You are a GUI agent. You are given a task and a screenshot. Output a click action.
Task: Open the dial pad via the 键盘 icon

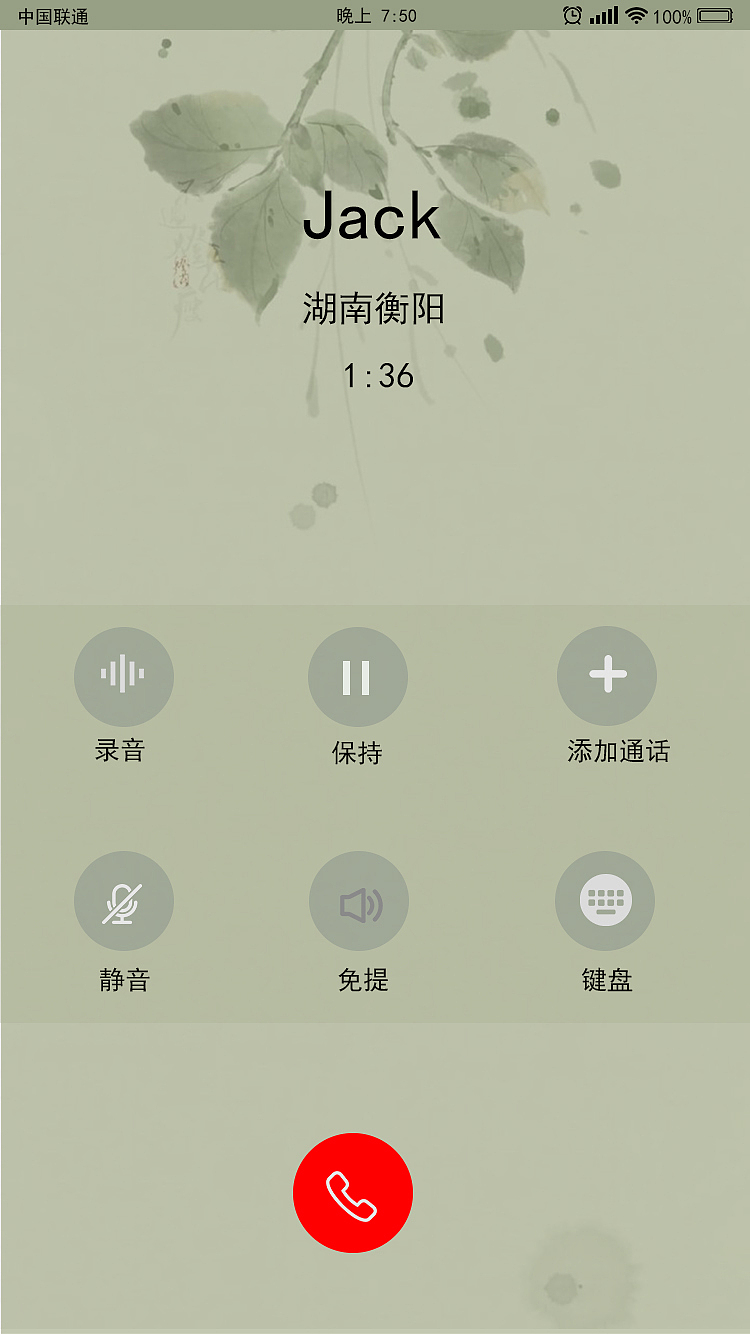pos(605,901)
